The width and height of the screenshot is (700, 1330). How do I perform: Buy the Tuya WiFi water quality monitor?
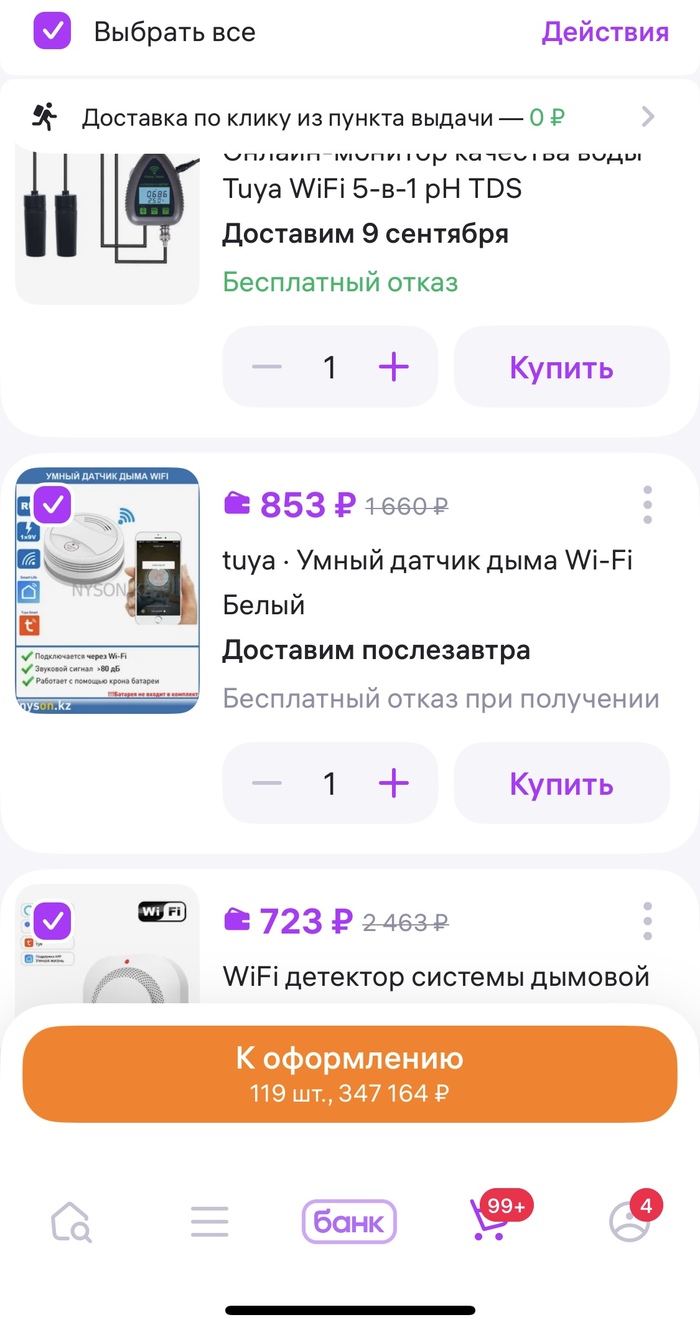[561, 367]
